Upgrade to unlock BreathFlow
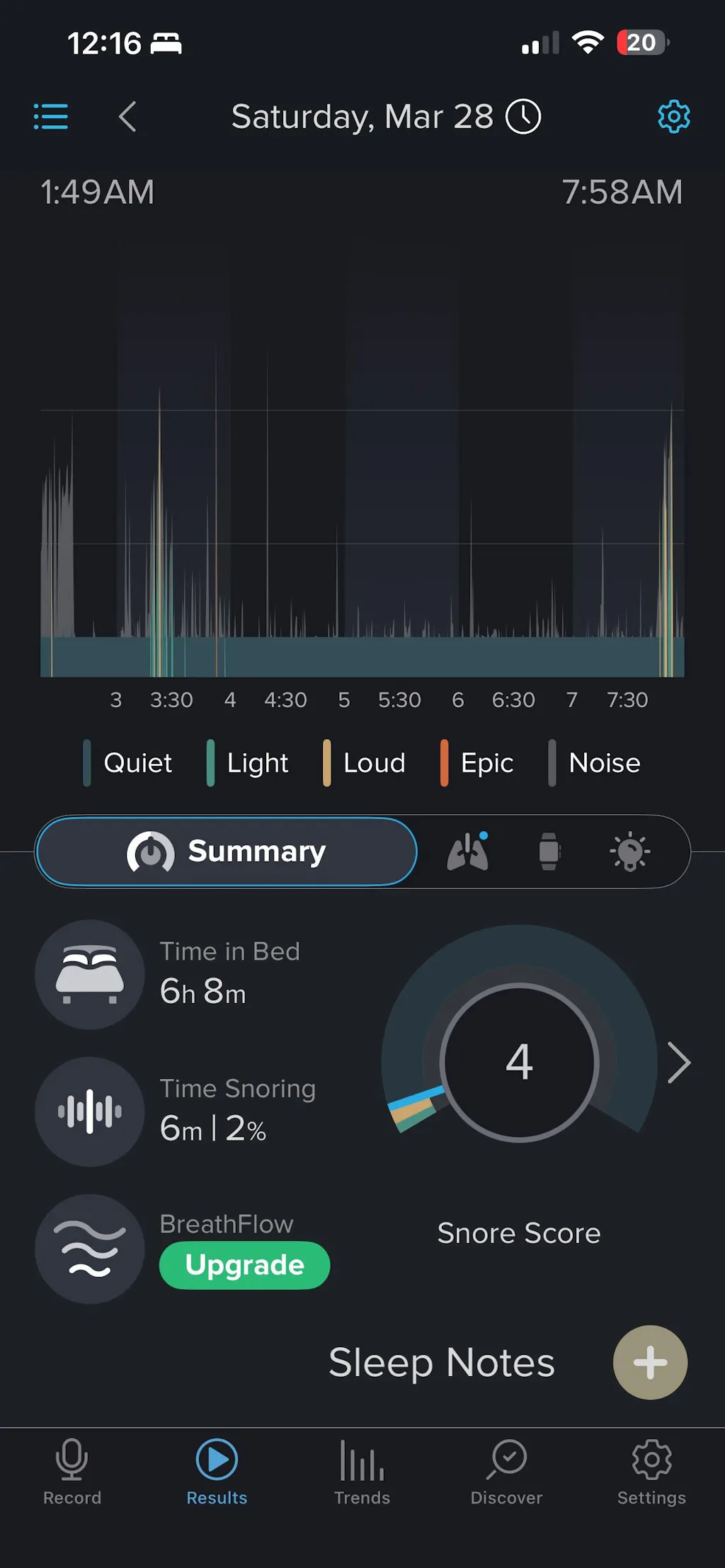Screen dimensions: 725x1568 click(244, 1265)
